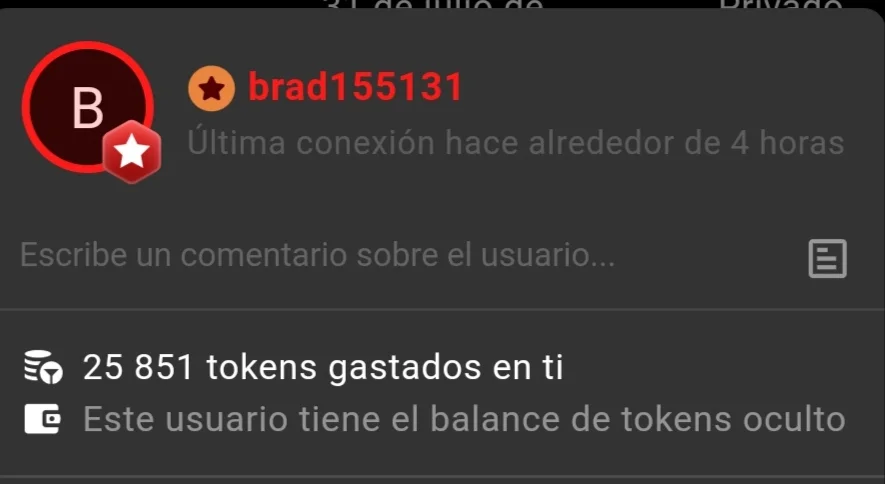Tap the username brad155131
This screenshot has width=885, height=484.
355,89
